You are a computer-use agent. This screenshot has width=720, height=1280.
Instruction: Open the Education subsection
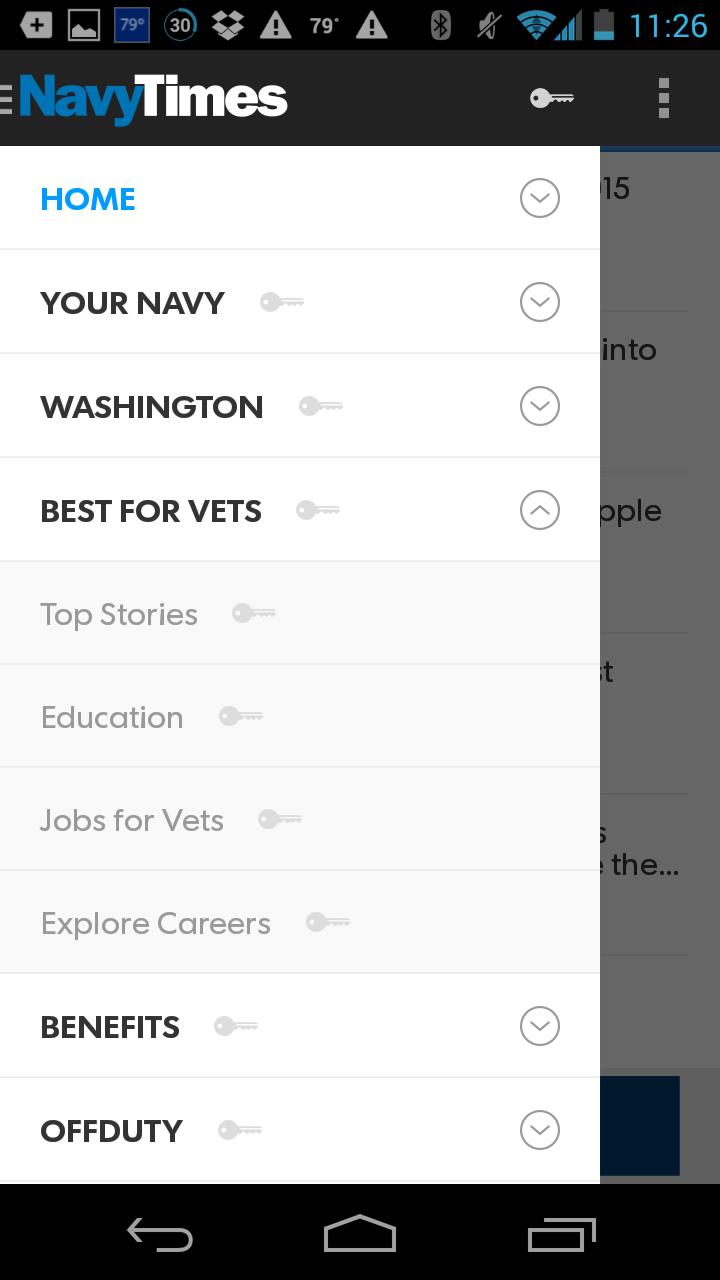point(112,716)
